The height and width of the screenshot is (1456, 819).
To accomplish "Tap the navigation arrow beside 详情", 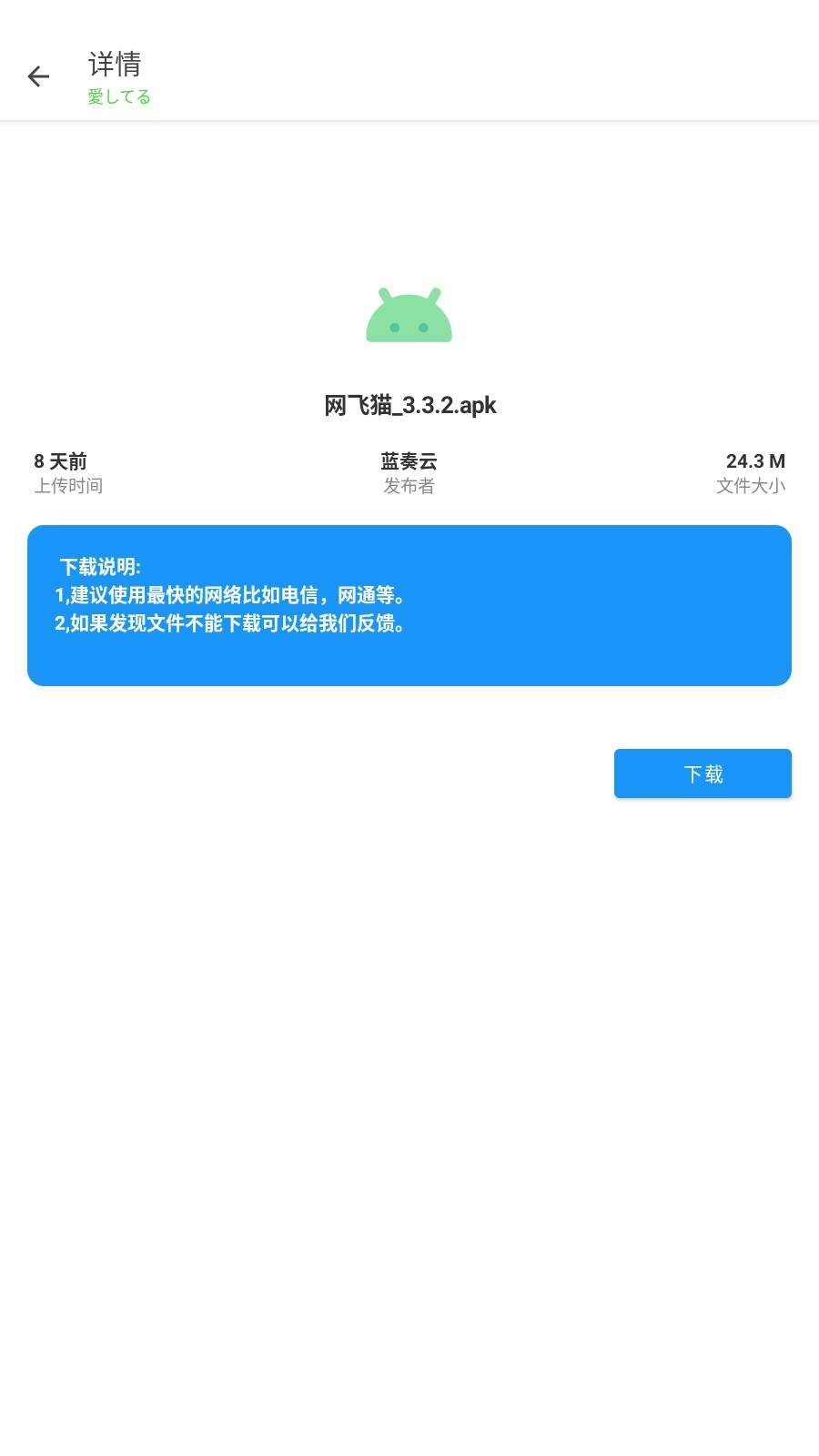I will click(x=38, y=76).
